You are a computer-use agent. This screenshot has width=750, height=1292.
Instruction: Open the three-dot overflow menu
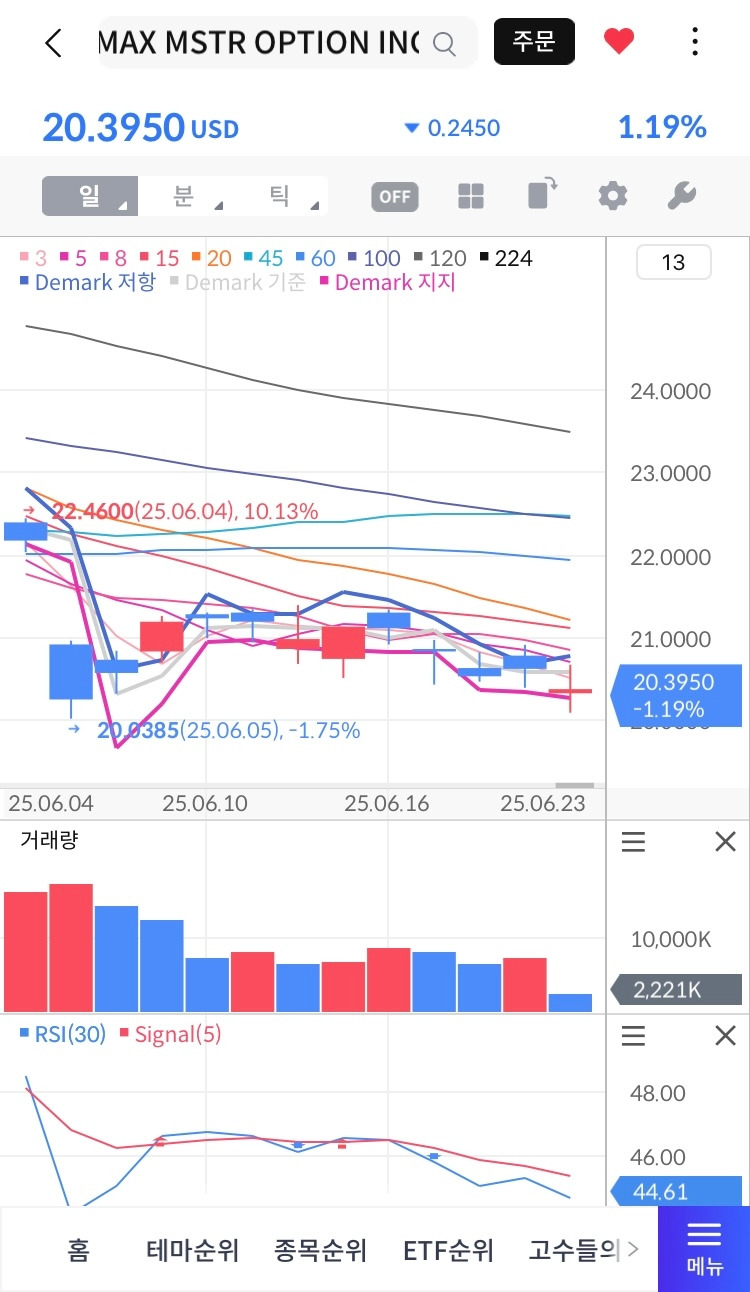point(695,42)
